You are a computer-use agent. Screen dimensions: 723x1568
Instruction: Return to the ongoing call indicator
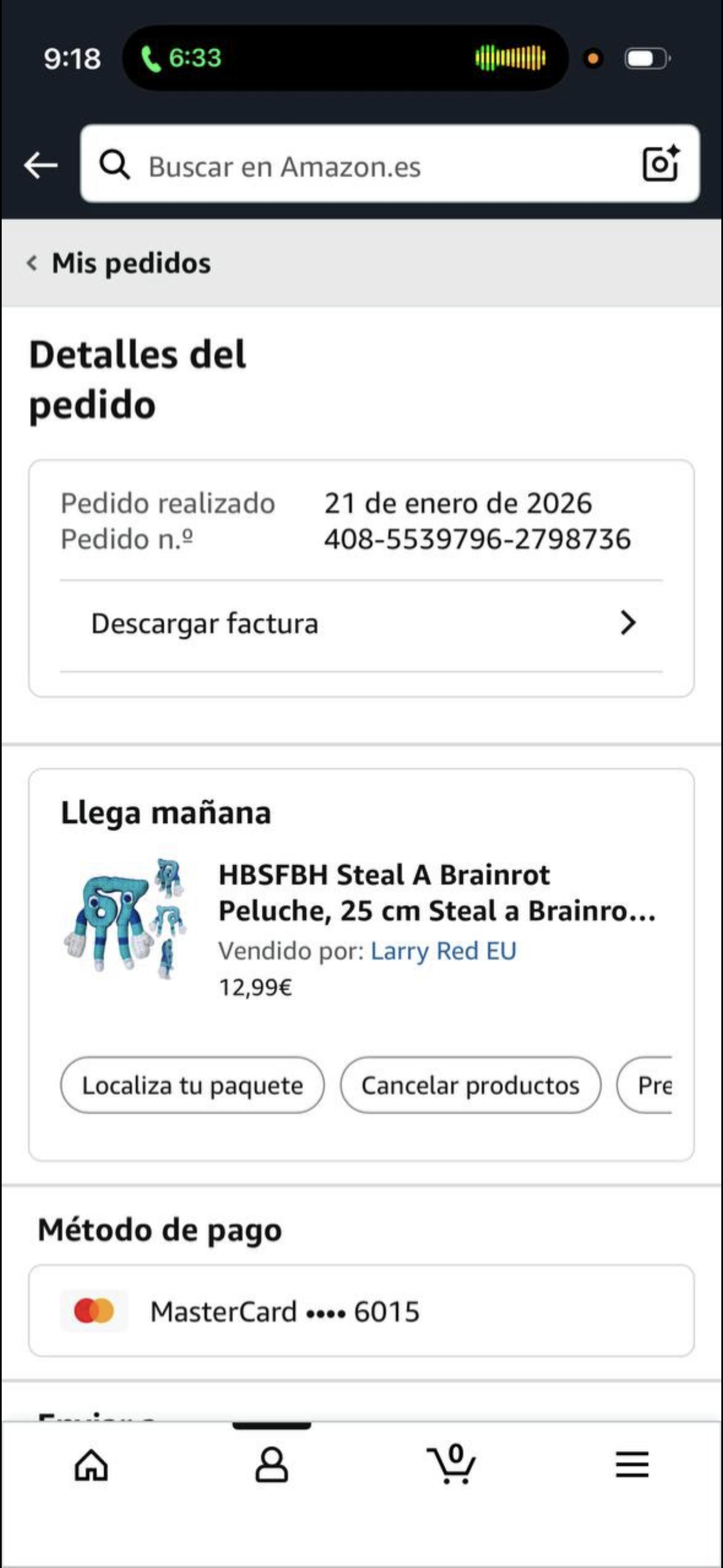click(x=182, y=58)
